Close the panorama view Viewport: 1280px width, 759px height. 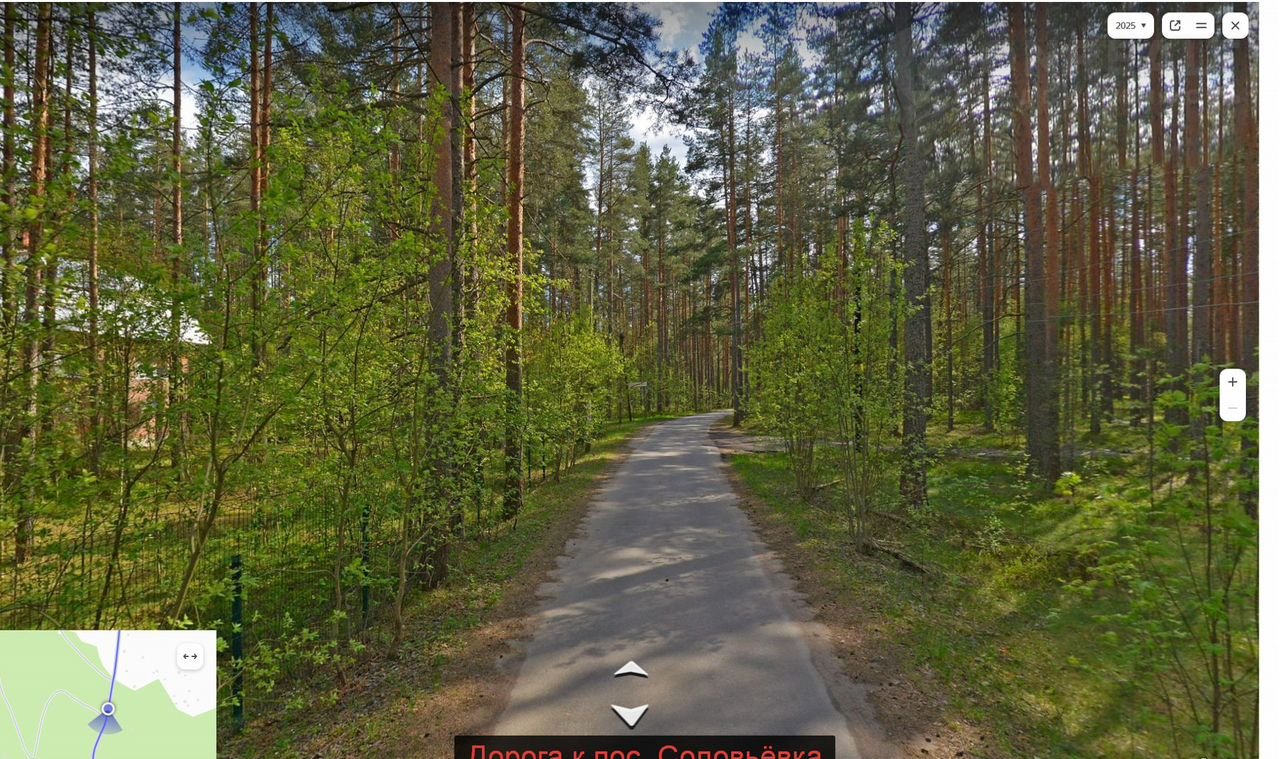tap(1235, 26)
